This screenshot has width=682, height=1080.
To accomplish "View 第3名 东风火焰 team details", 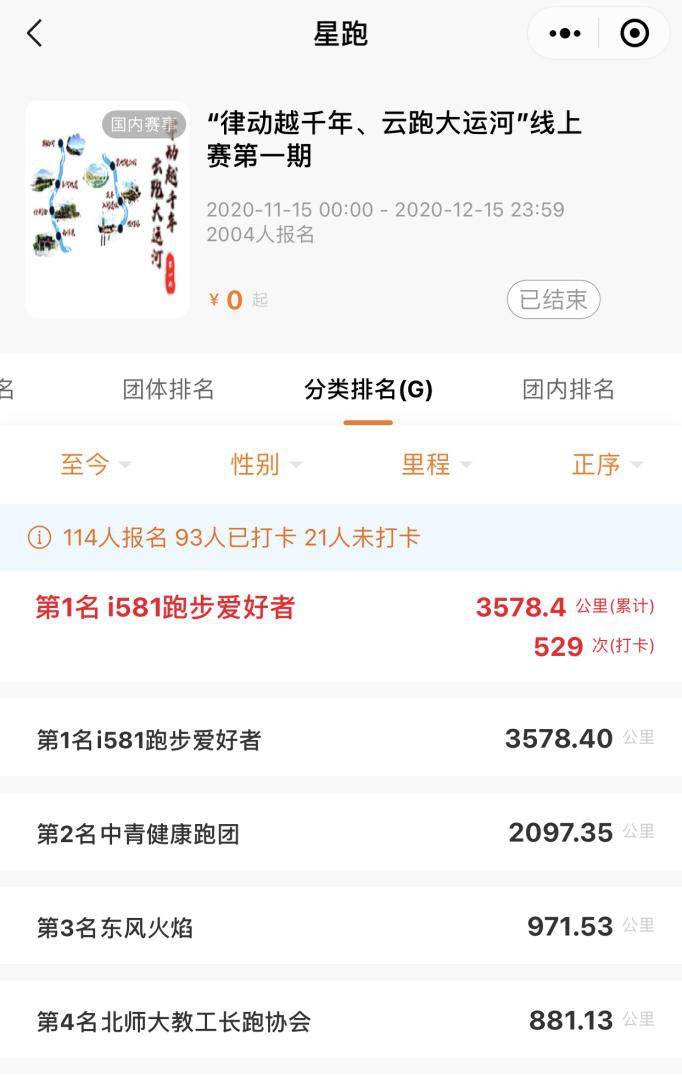I will coord(341,927).
